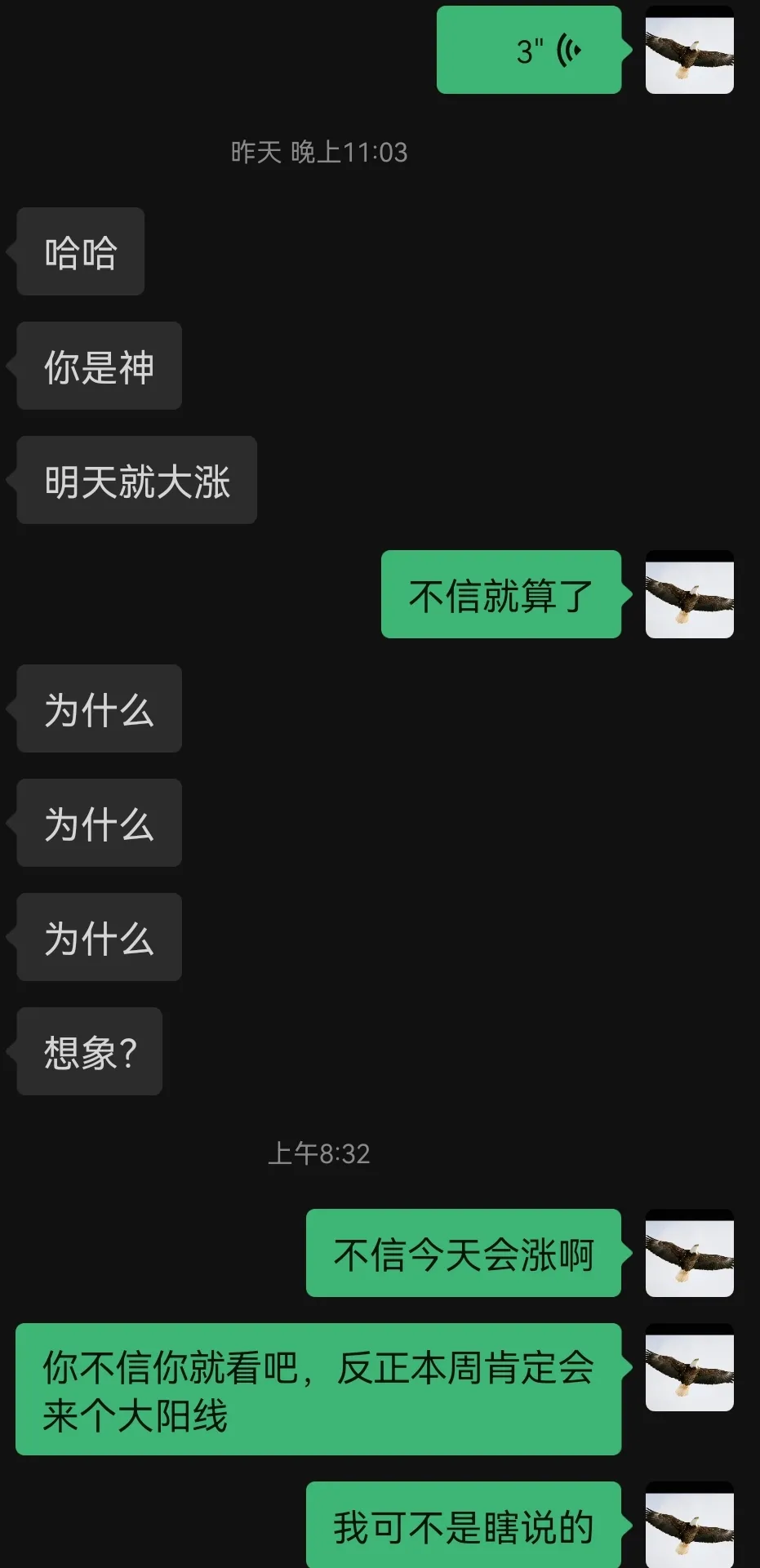Open eagle avatar next to 不信就算了
Viewport: 760px width, 1568px height.
coord(689,594)
